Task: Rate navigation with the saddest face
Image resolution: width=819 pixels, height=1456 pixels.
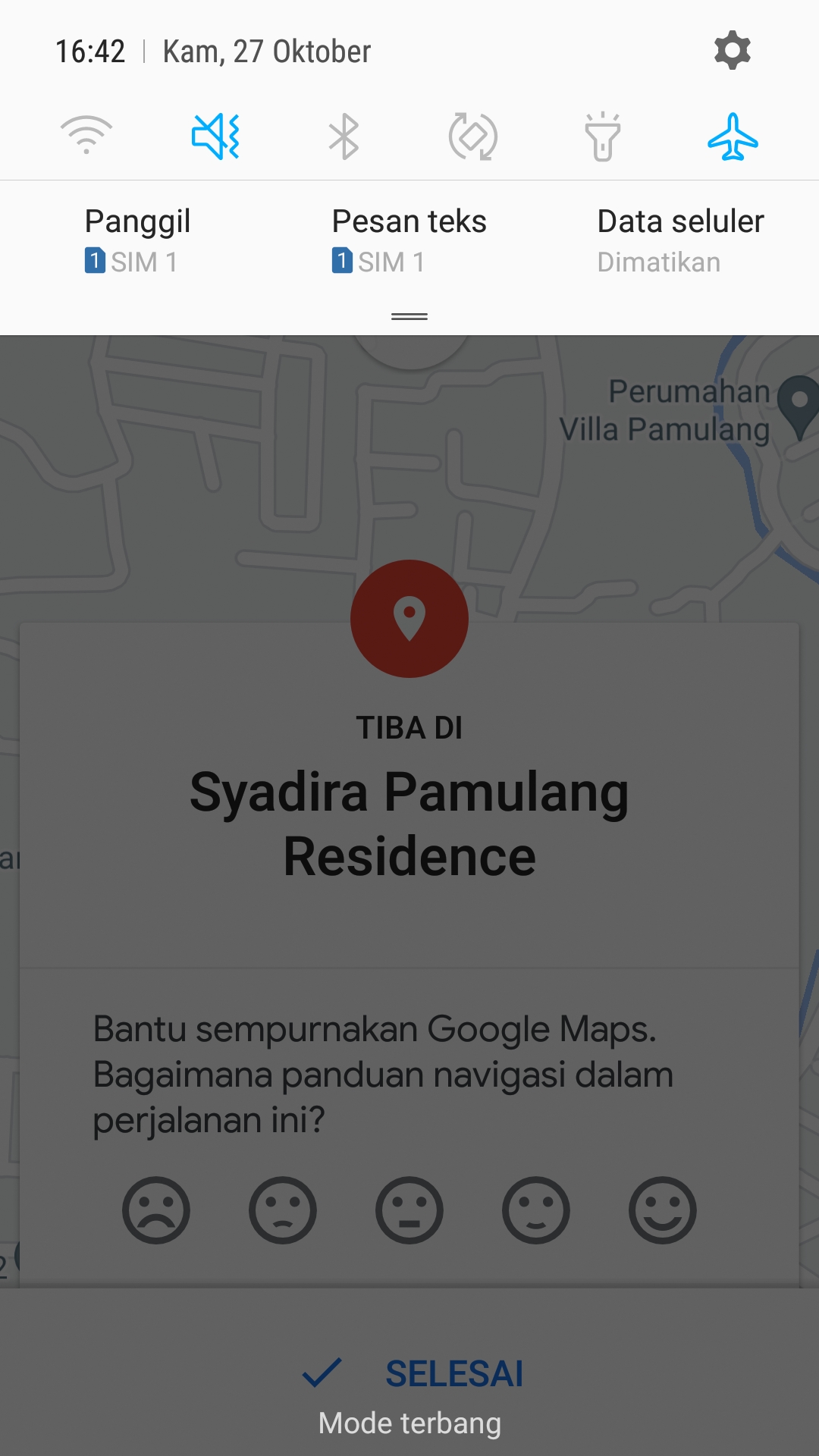Action: (x=156, y=1210)
